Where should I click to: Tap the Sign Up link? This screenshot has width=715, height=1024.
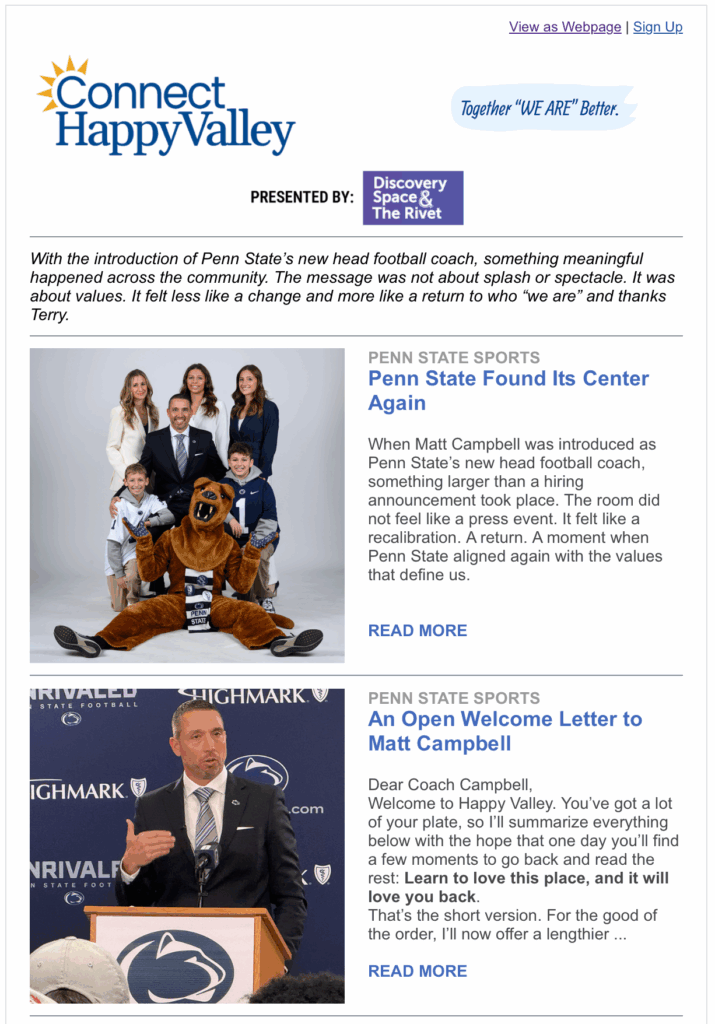pos(657,27)
